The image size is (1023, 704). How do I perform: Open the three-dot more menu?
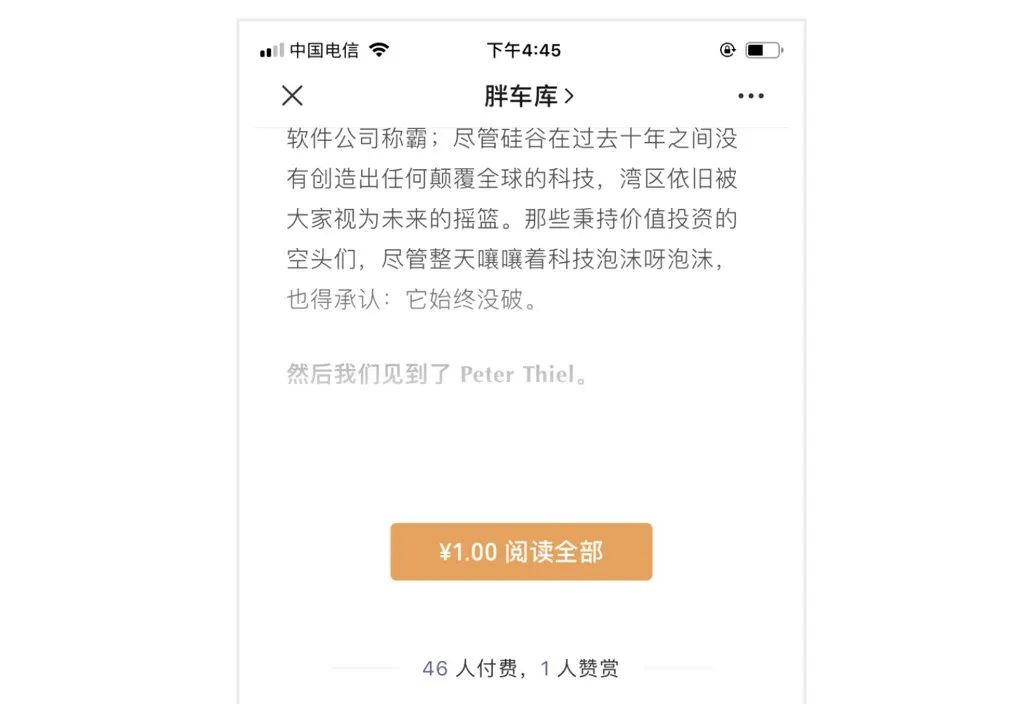click(x=750, y=96)
